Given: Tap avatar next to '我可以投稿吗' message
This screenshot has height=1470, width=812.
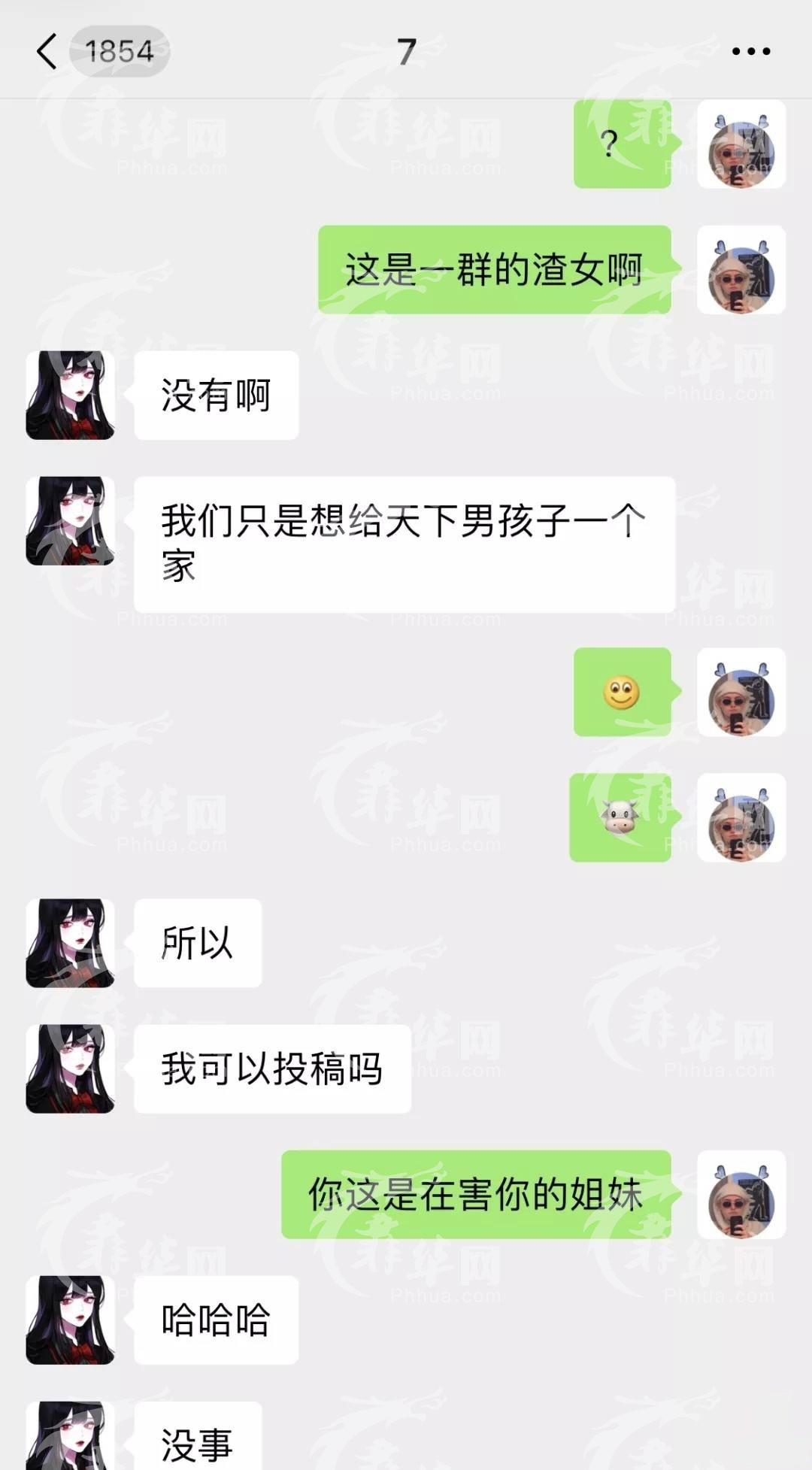Looking at the screenshot, I should pyautogui.click(x=70, y=1068).
